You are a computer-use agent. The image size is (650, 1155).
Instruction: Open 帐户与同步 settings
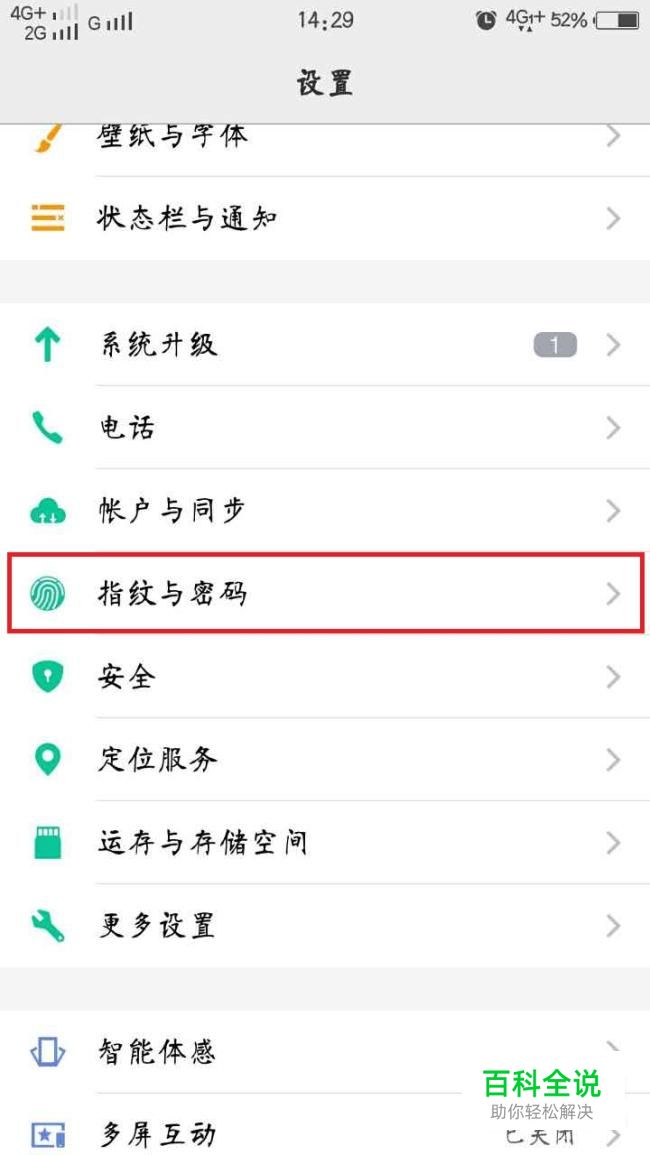325,511
